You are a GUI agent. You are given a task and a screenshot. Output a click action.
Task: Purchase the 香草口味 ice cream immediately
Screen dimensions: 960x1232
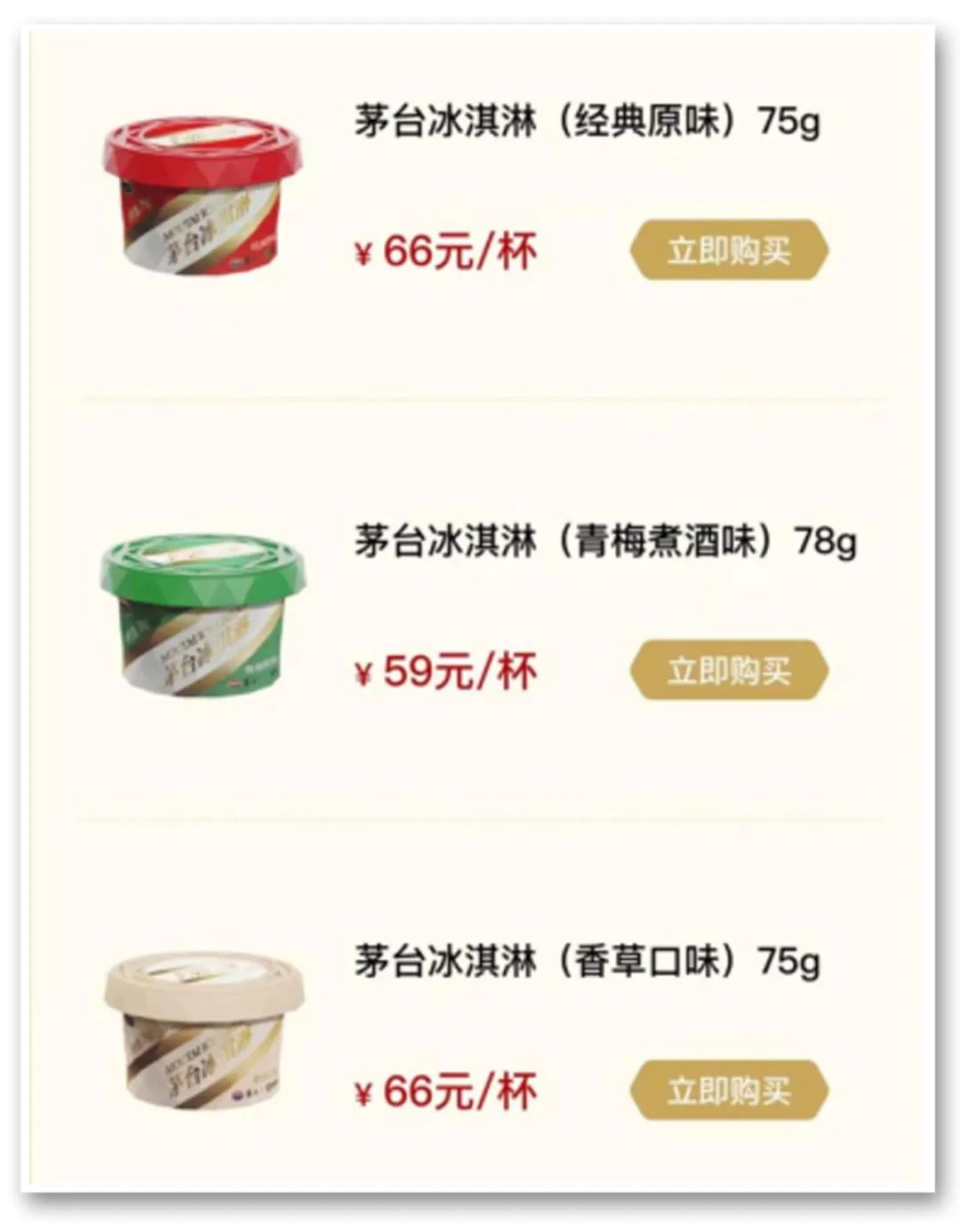(729, 1090)
